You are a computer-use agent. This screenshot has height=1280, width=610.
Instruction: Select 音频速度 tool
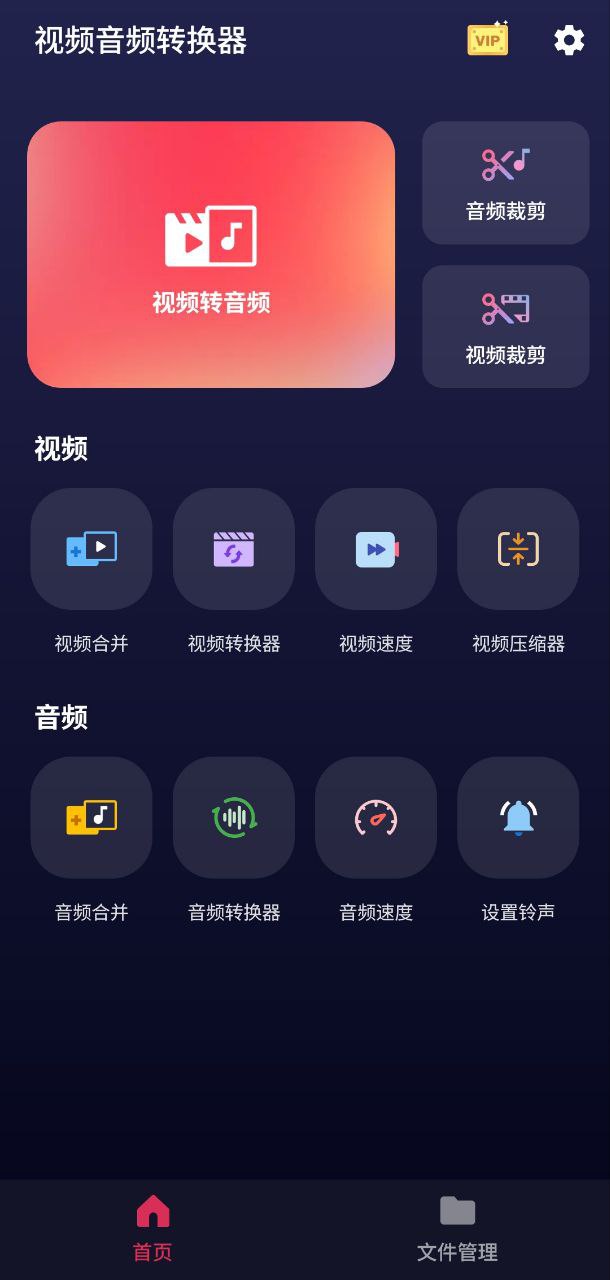tap(376, 817)
